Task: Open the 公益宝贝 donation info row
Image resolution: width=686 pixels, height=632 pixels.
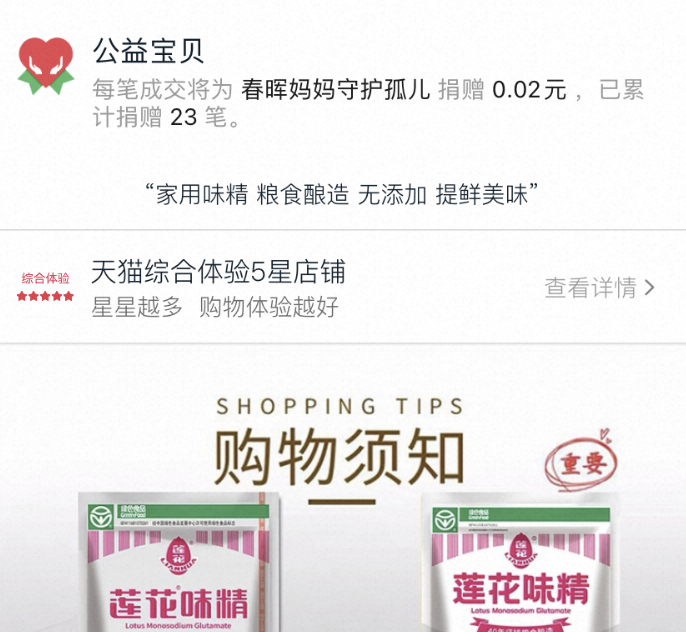Action: (x=343, y=84)
